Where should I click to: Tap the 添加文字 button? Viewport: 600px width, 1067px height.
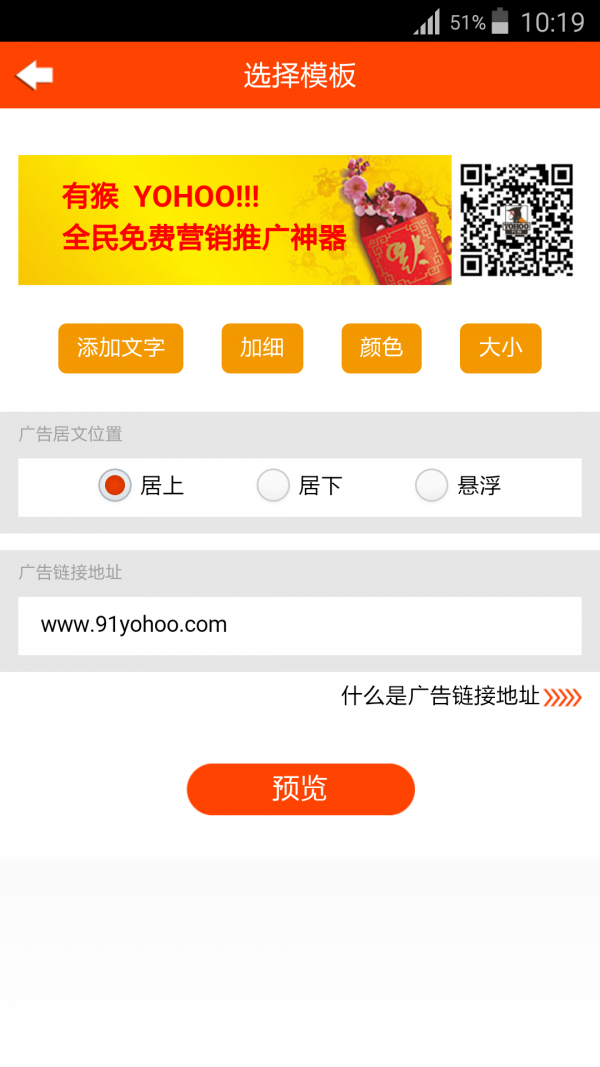click(120, 348)
